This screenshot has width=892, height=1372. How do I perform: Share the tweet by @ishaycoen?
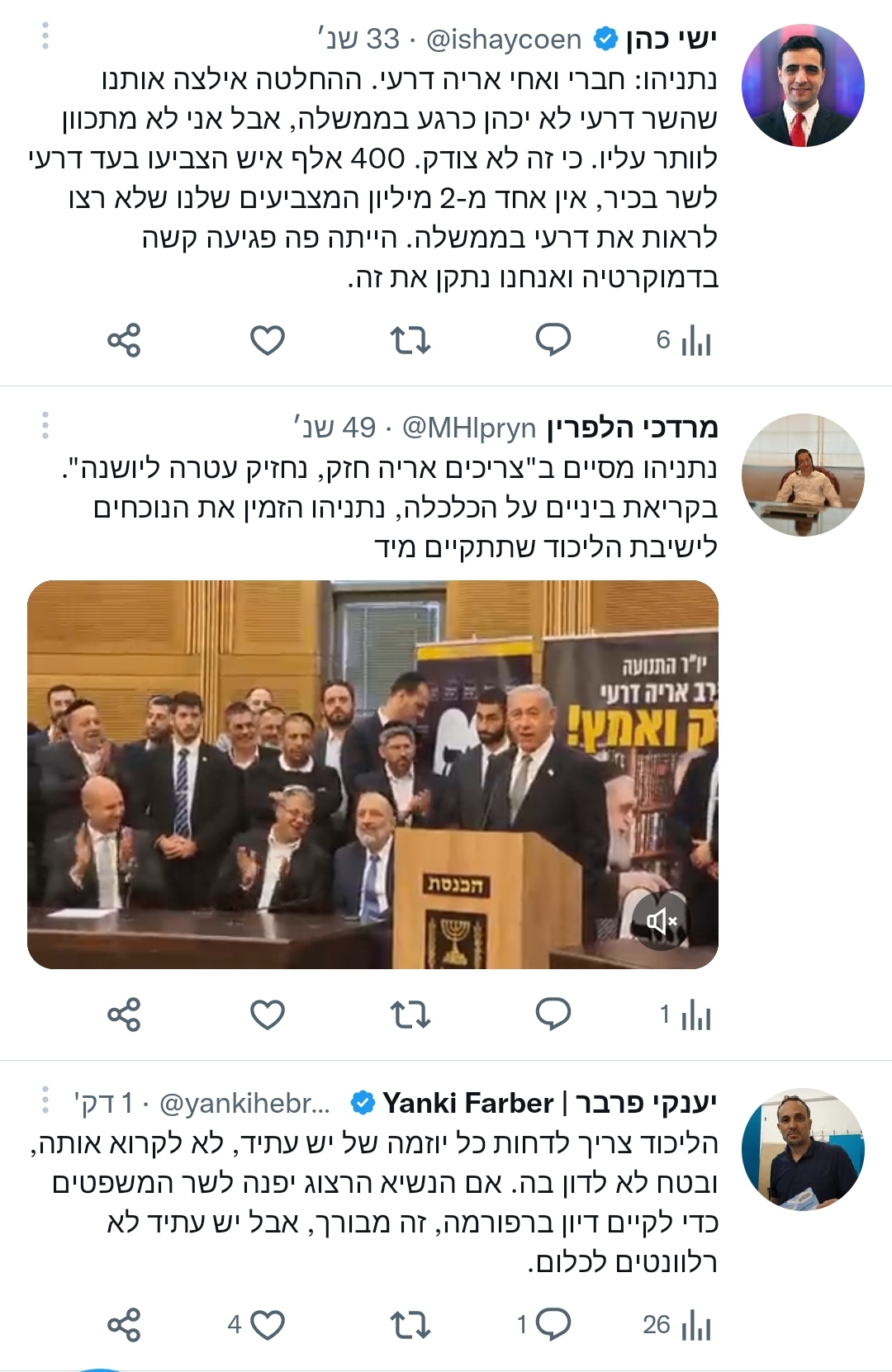point(124,340)
